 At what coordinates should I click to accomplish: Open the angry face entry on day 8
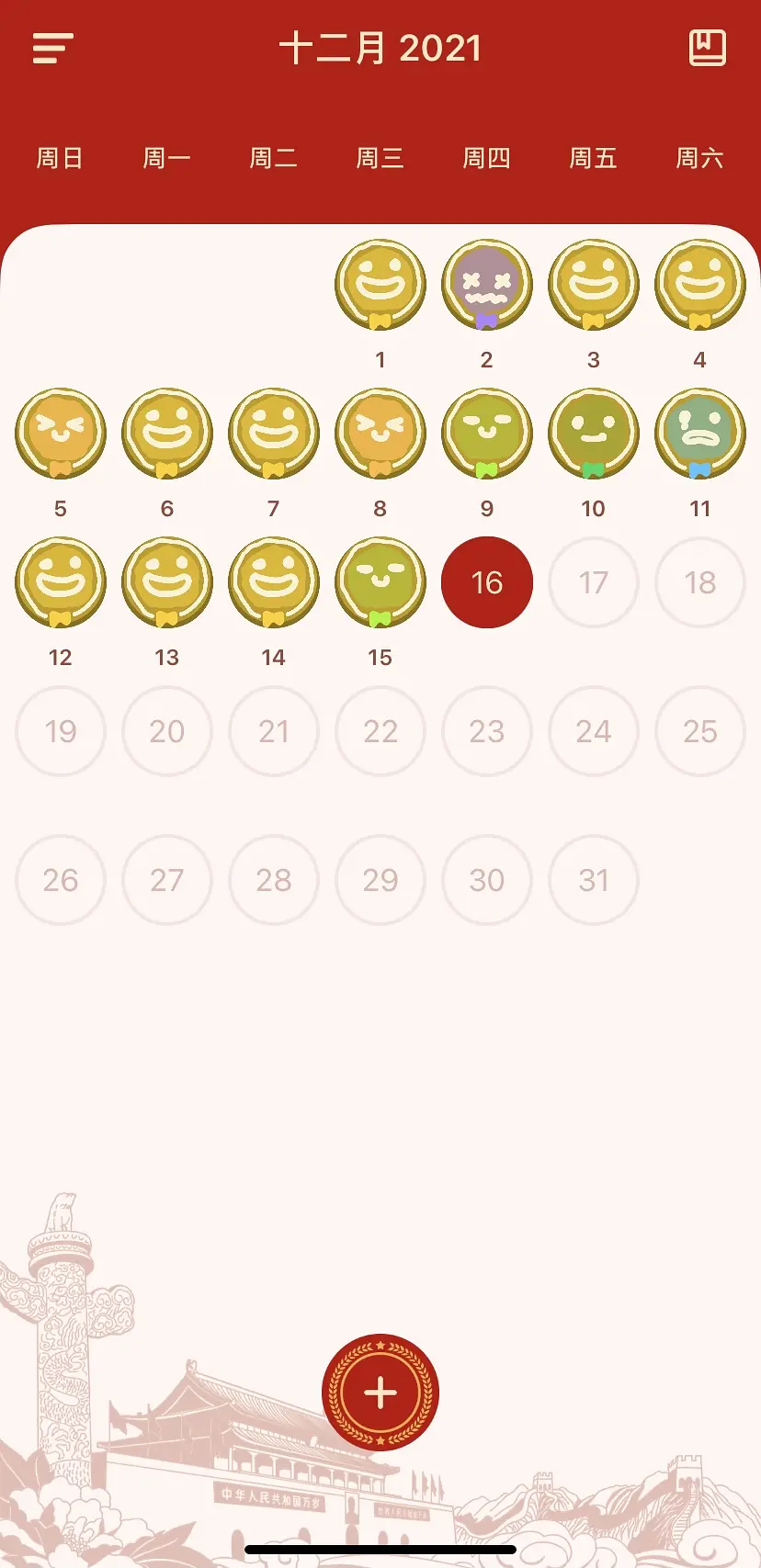pyautogui.click(x=380, y=434)
